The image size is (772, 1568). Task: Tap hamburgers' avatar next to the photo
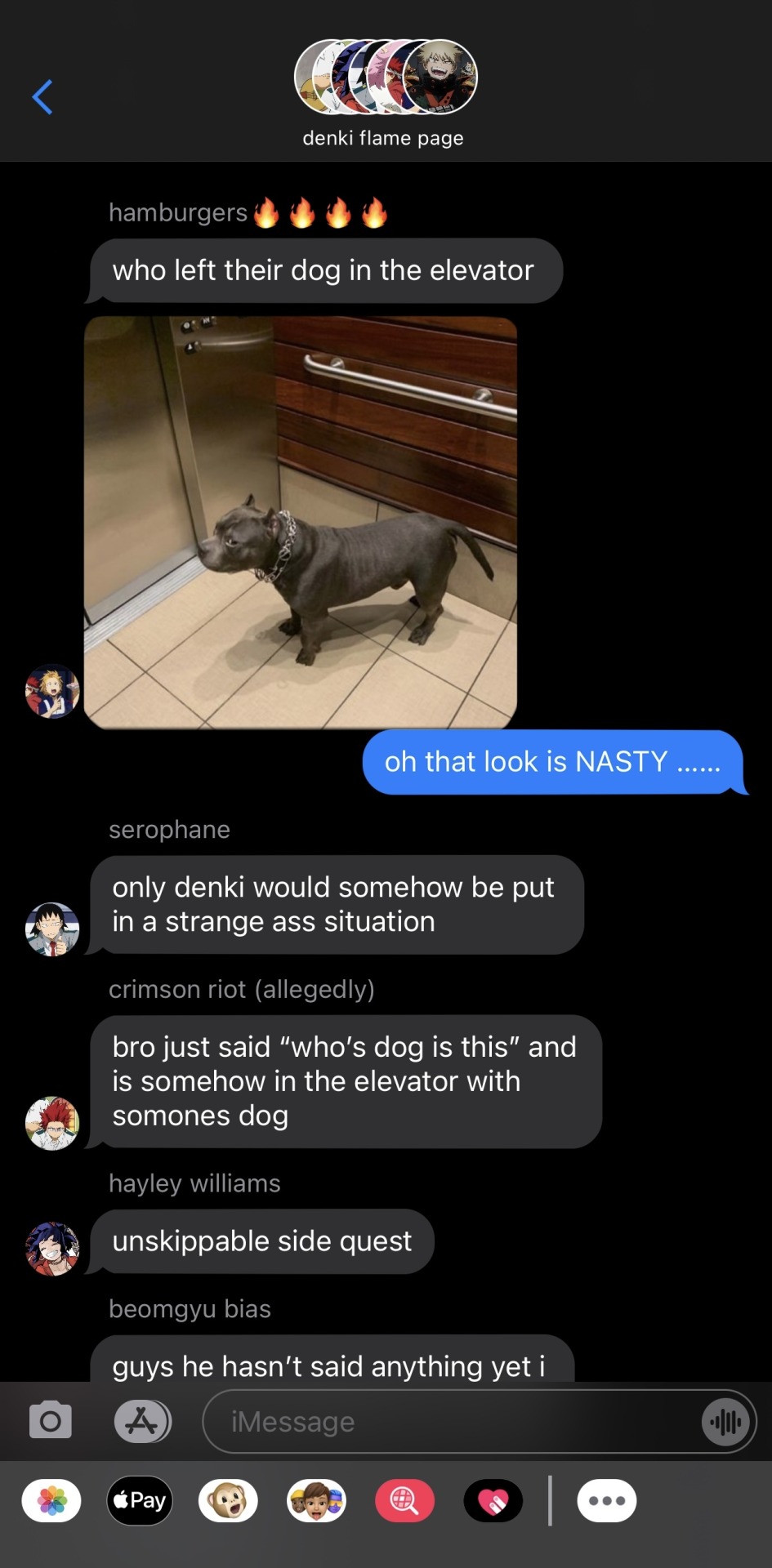52,692
